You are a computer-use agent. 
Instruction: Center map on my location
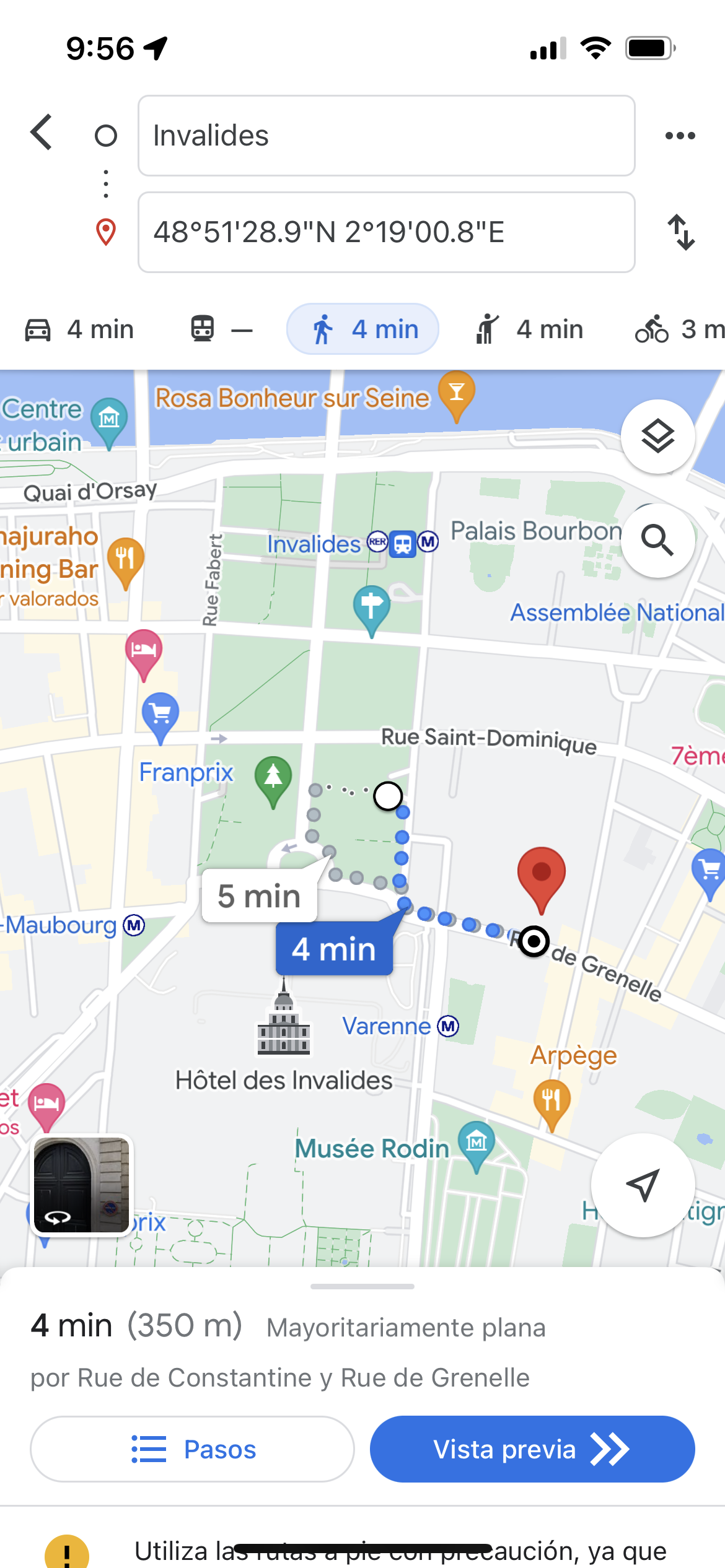tap(643, 1185)
